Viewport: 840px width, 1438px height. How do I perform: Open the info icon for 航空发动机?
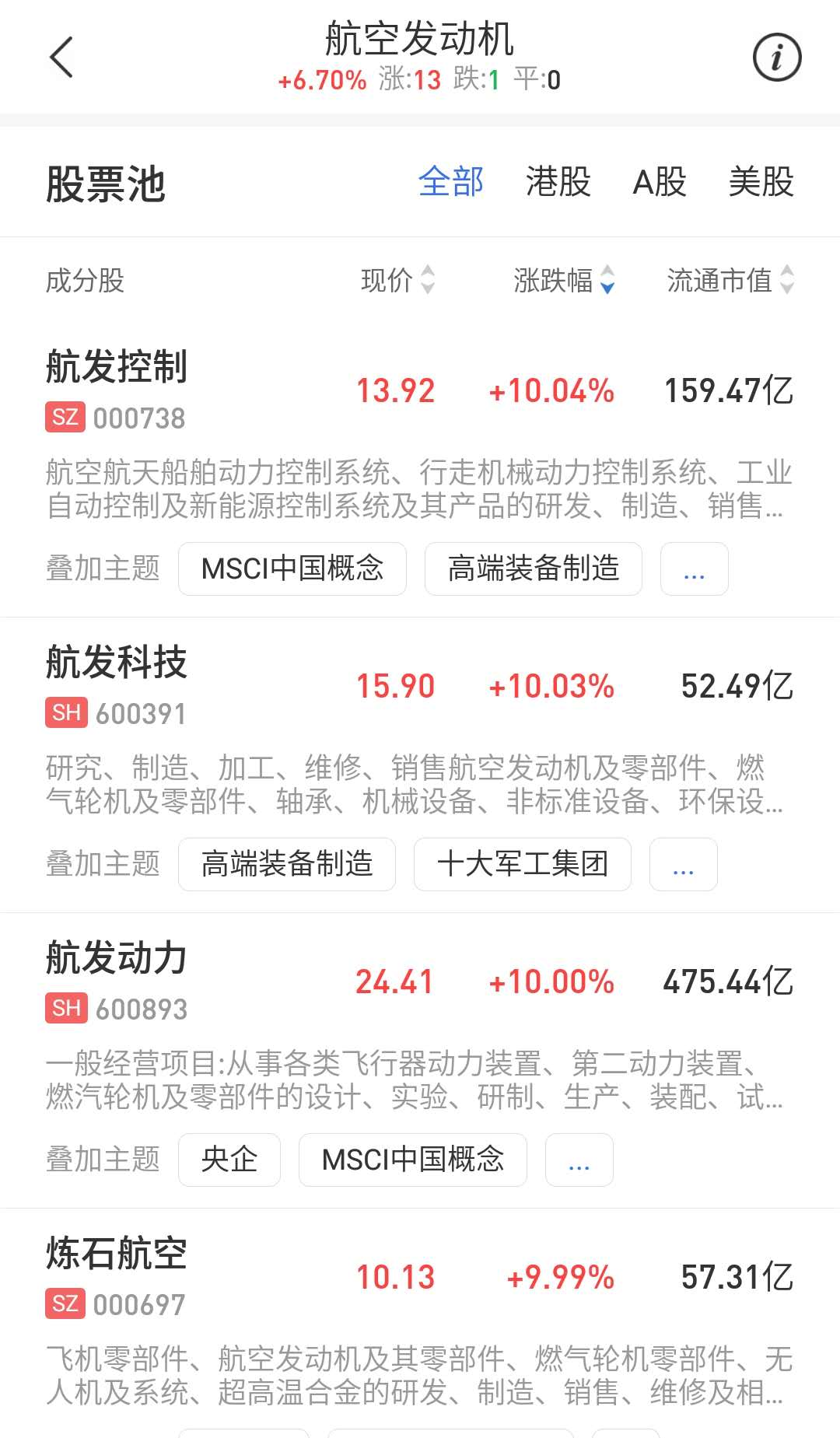777,57
